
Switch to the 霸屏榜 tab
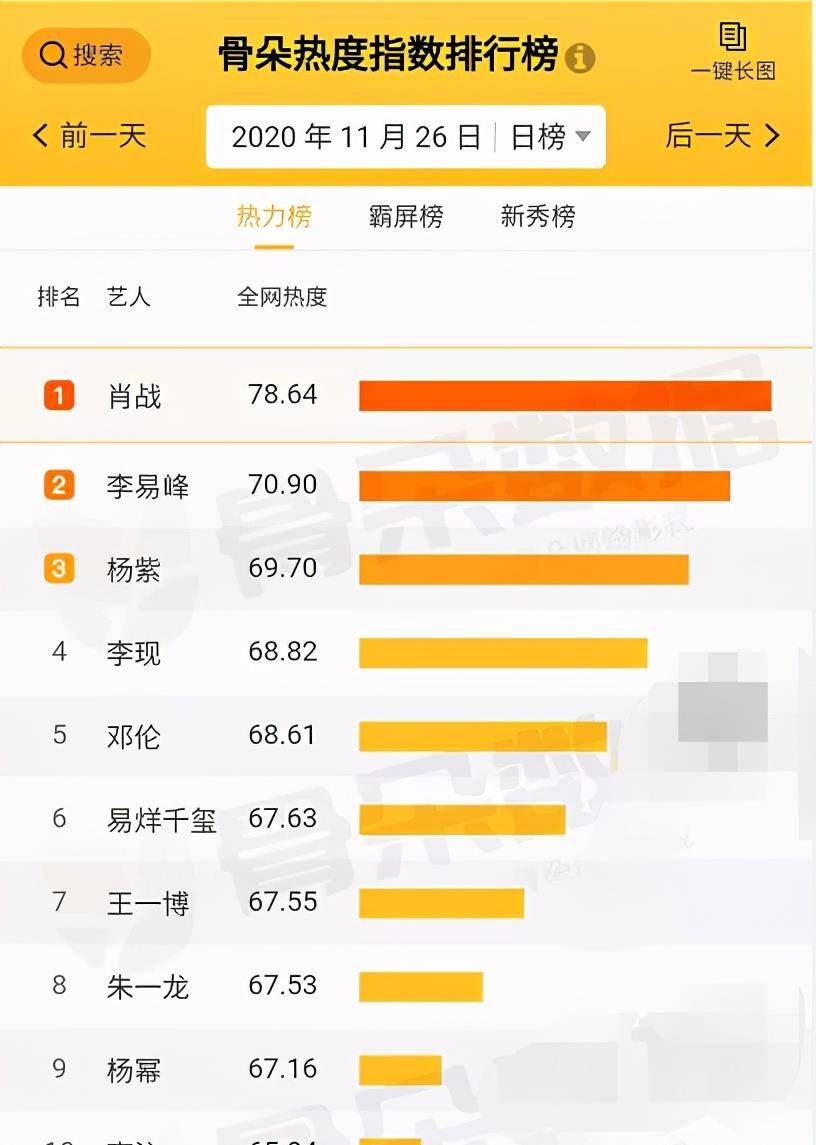[x=406, y=216]
